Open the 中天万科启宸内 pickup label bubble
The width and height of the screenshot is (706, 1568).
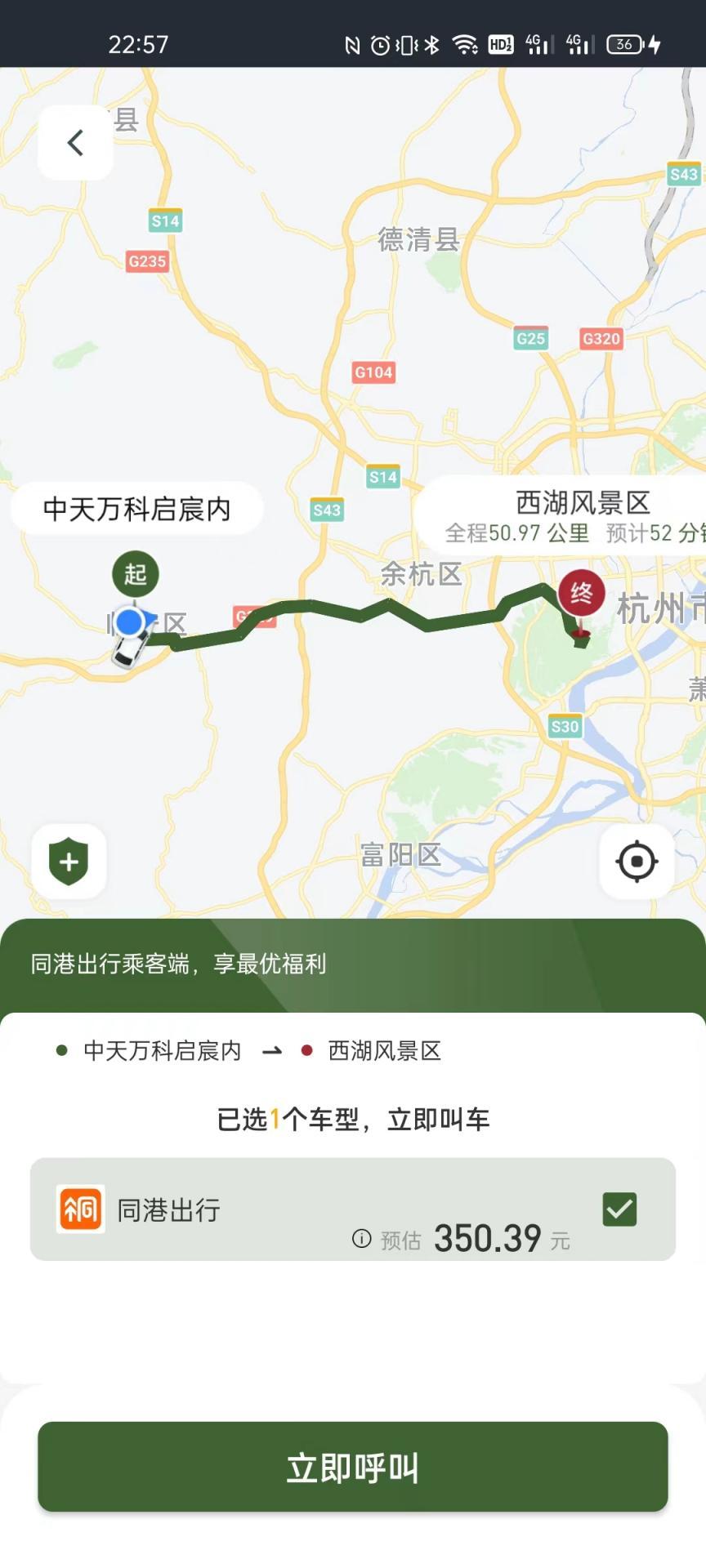tap(136, 508)
